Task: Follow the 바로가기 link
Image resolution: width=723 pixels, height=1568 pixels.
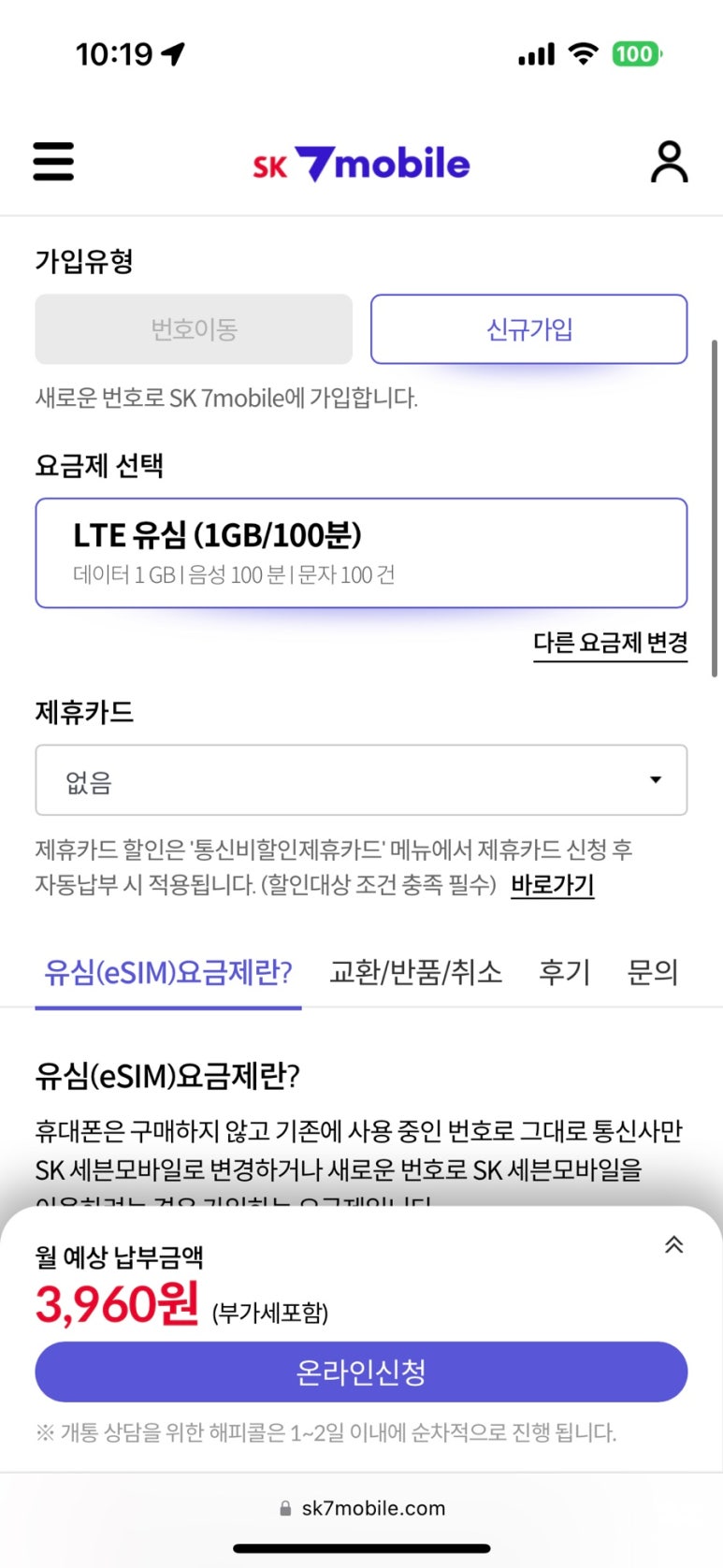Action: tap(552, 884)
